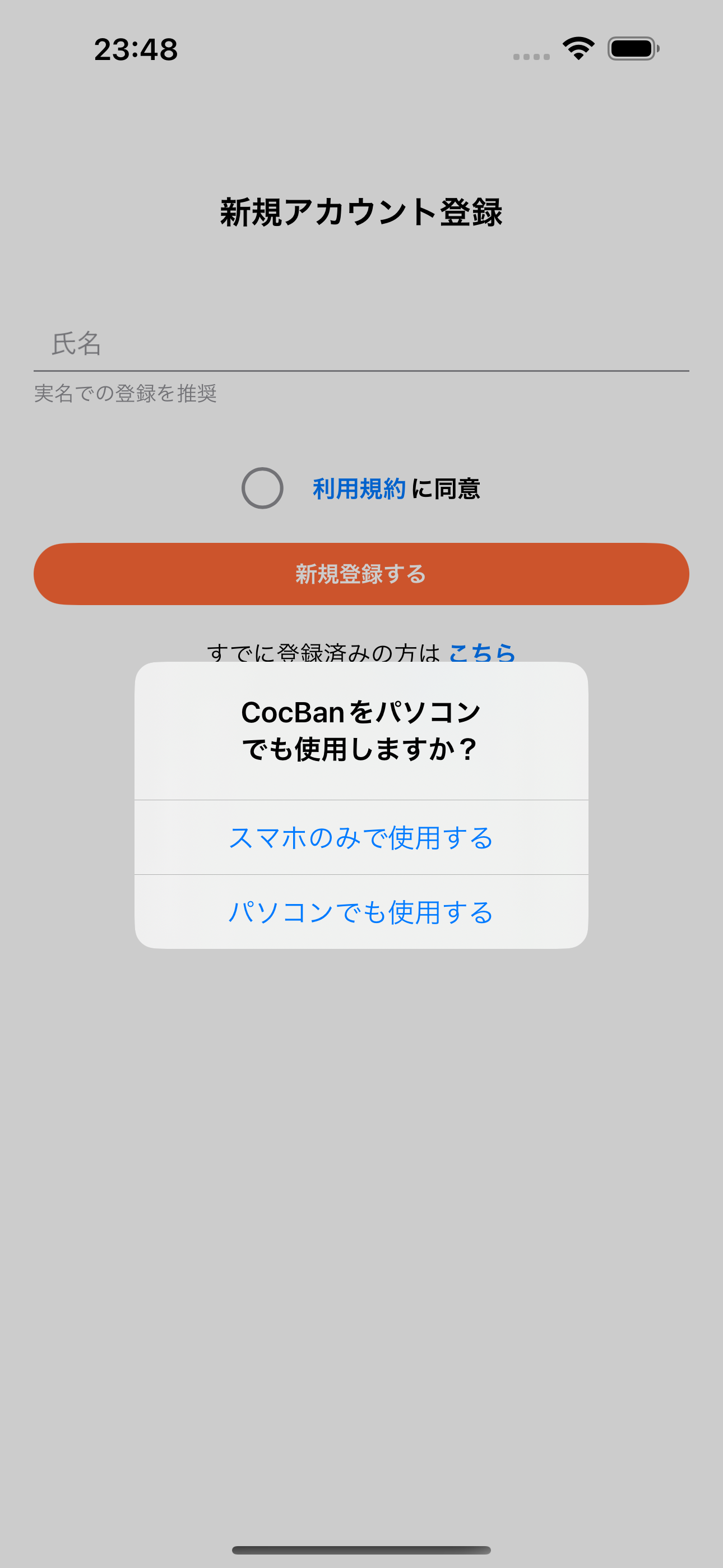This screenshot has height=1568, width=723.
Task: Tap the name field underline
Action: point(361,368)
